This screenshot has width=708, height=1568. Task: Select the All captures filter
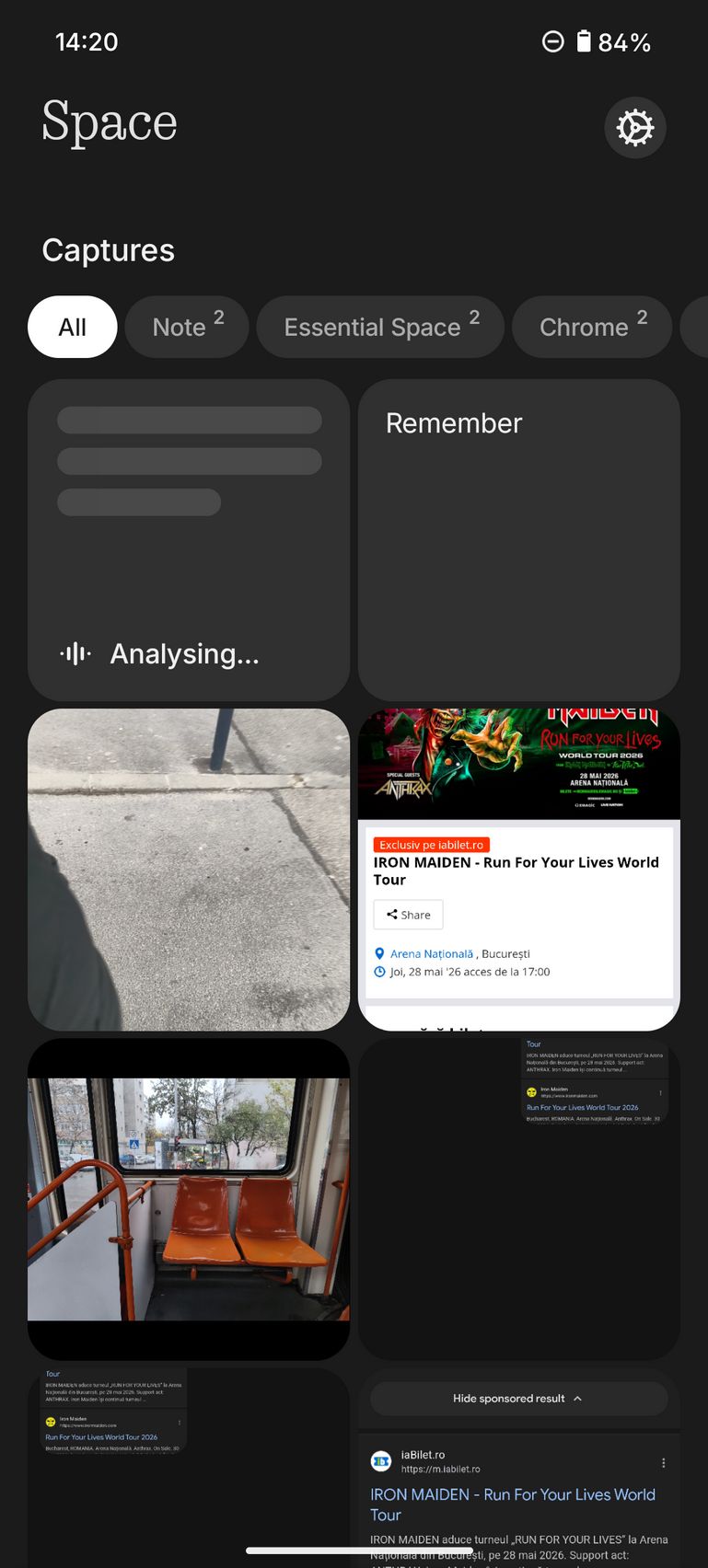[x=72, y=327]
